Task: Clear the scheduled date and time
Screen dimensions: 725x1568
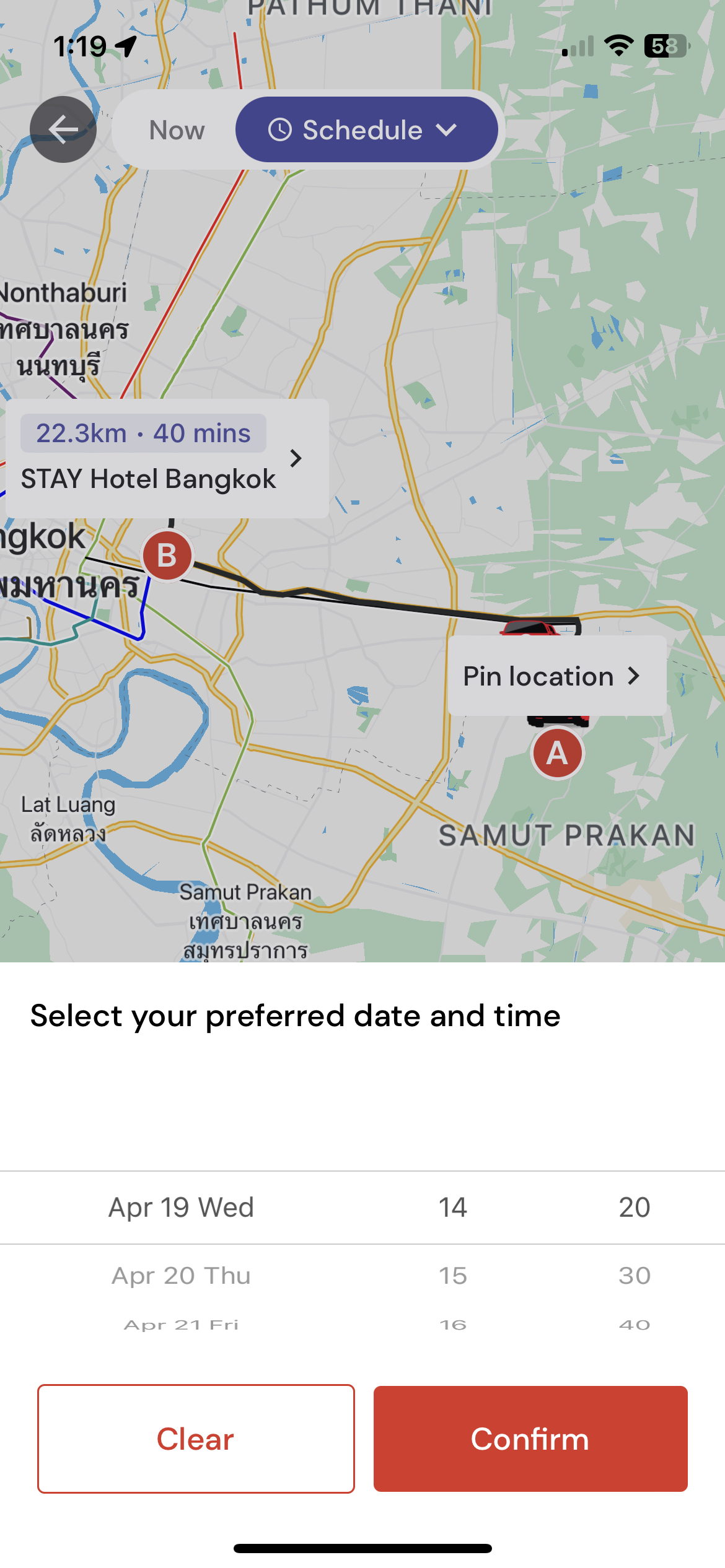Action: 196,1439
